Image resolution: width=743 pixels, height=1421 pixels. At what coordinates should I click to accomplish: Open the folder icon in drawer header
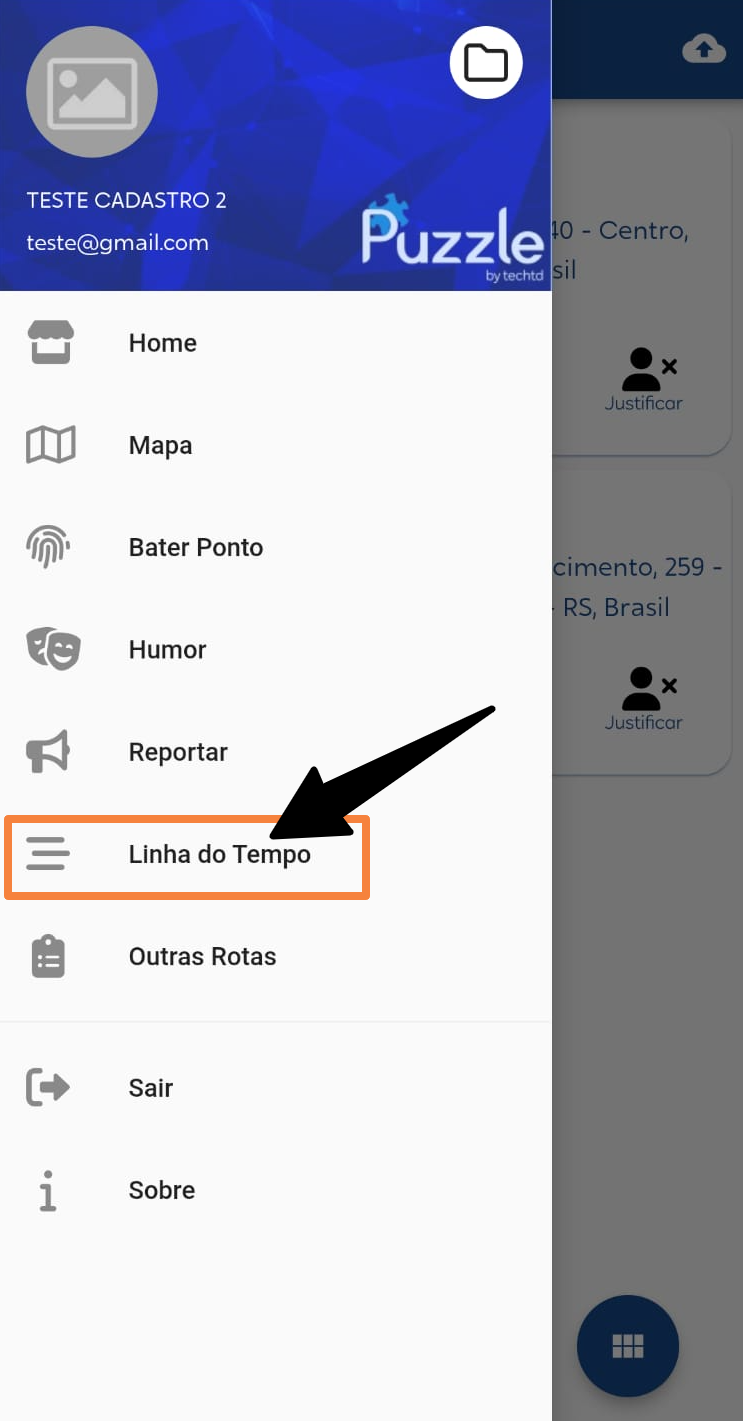click(486, 62)
